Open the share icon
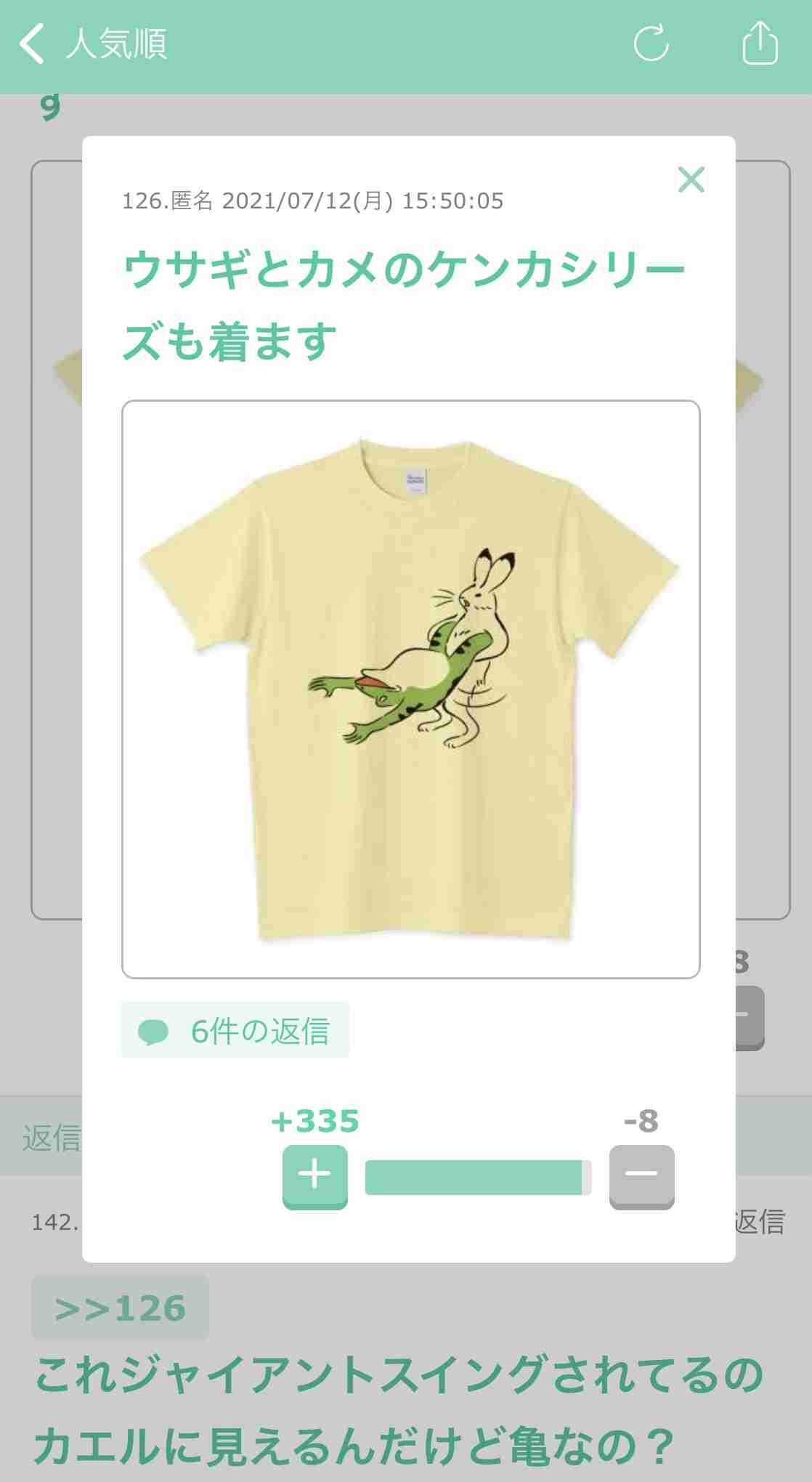 [x=760, y=43]
